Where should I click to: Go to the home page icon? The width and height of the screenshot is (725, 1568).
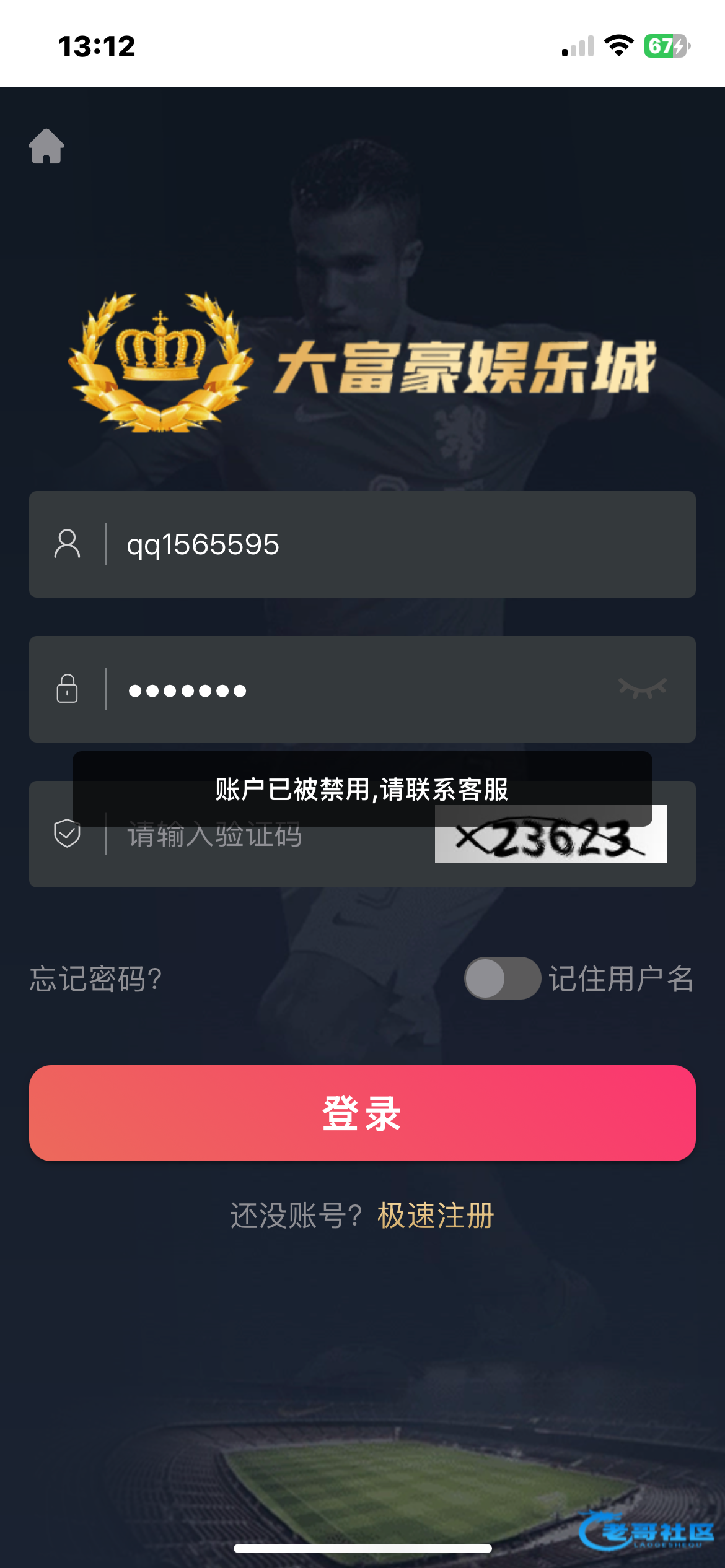46,147
